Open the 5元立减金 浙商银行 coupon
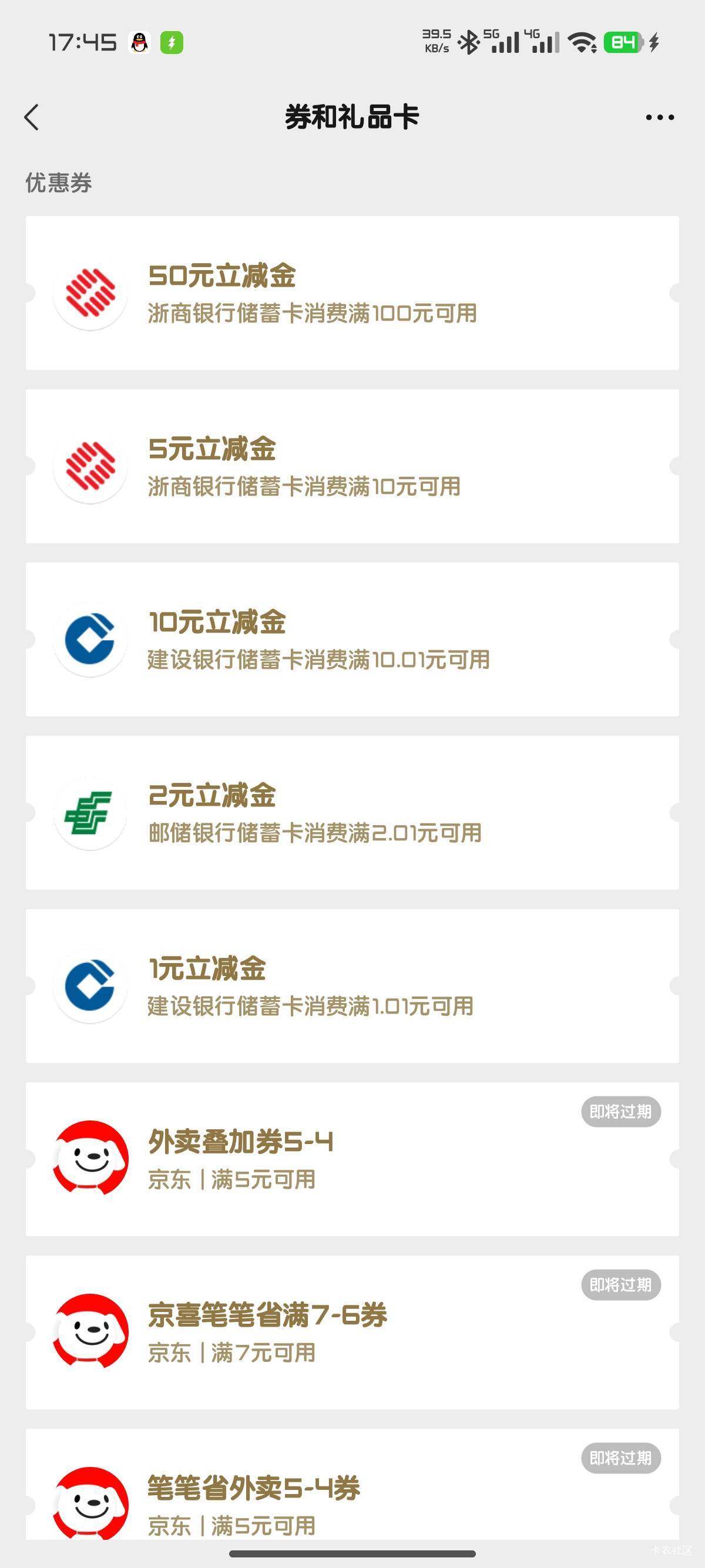 tap(352, 466)
